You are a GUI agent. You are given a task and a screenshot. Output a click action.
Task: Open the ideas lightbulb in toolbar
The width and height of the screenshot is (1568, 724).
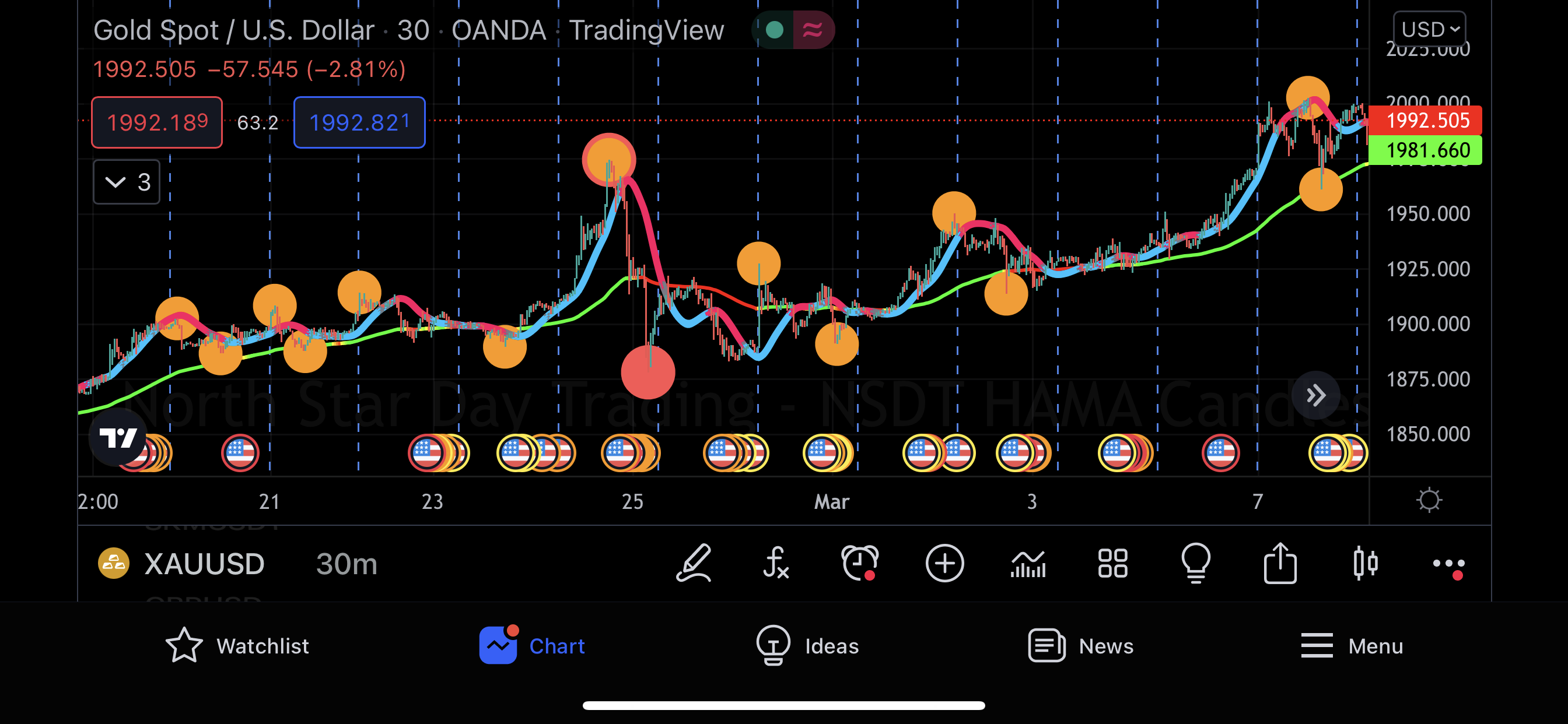pyautogui.click(x=1195, y=563)
